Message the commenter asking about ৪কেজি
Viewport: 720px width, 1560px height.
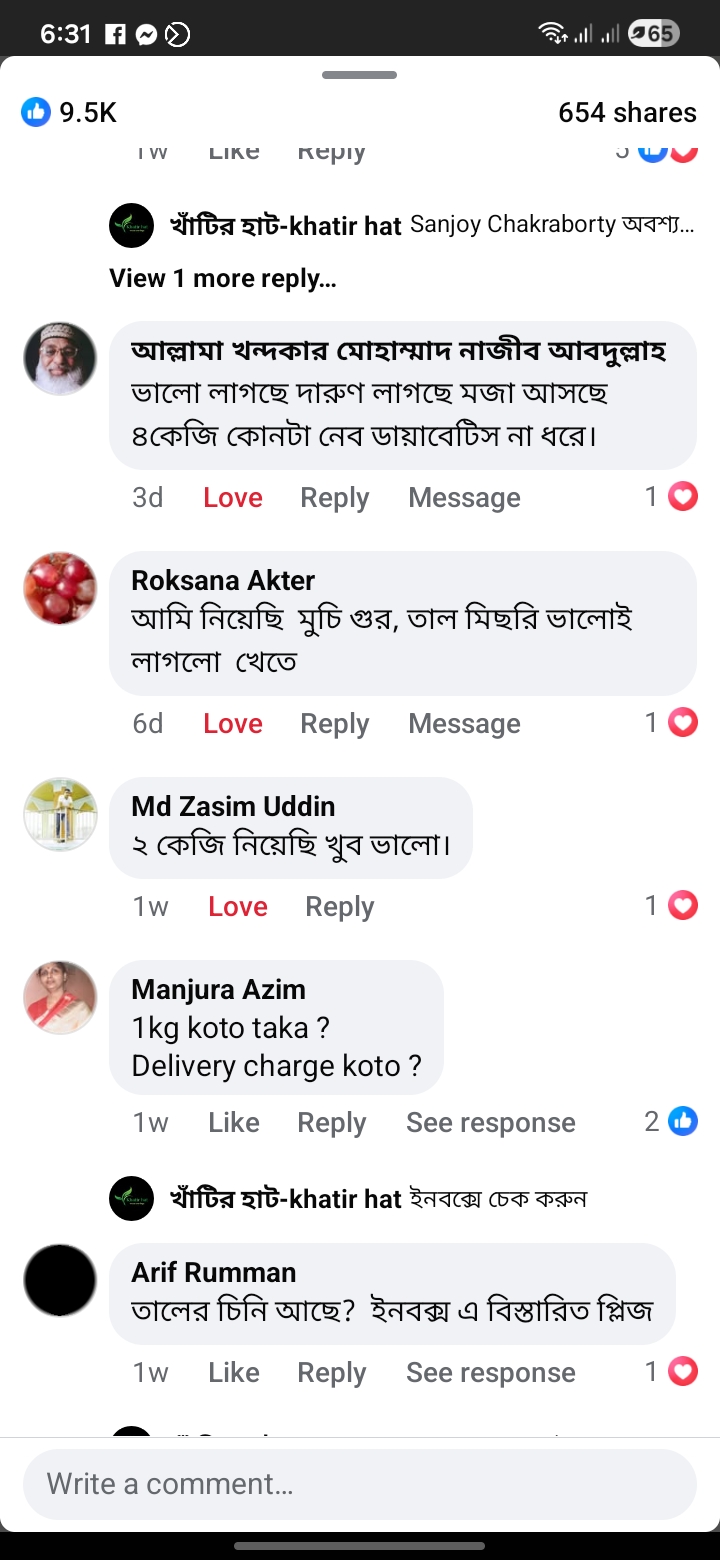coord(464,497)
